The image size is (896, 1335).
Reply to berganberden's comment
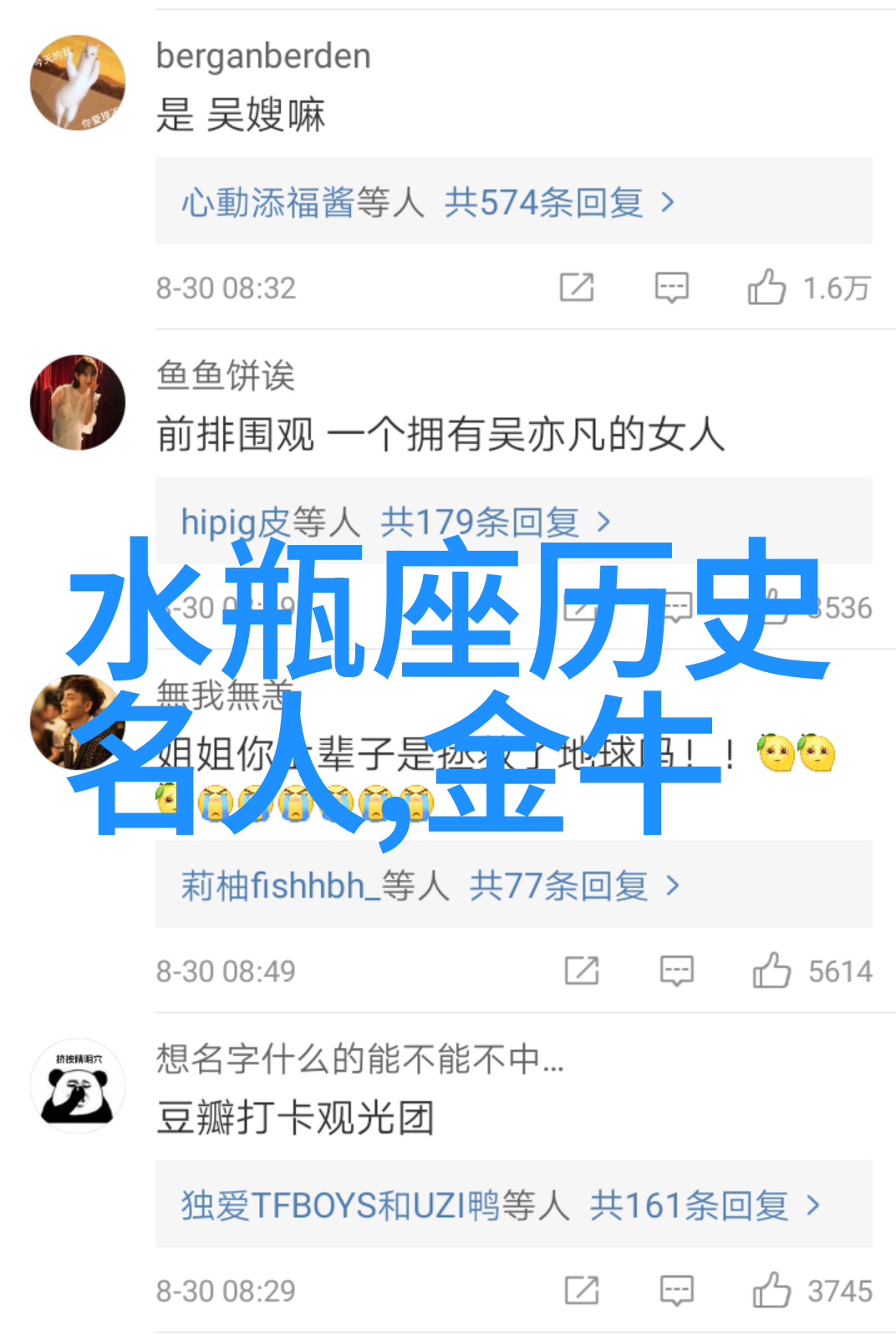671,288
